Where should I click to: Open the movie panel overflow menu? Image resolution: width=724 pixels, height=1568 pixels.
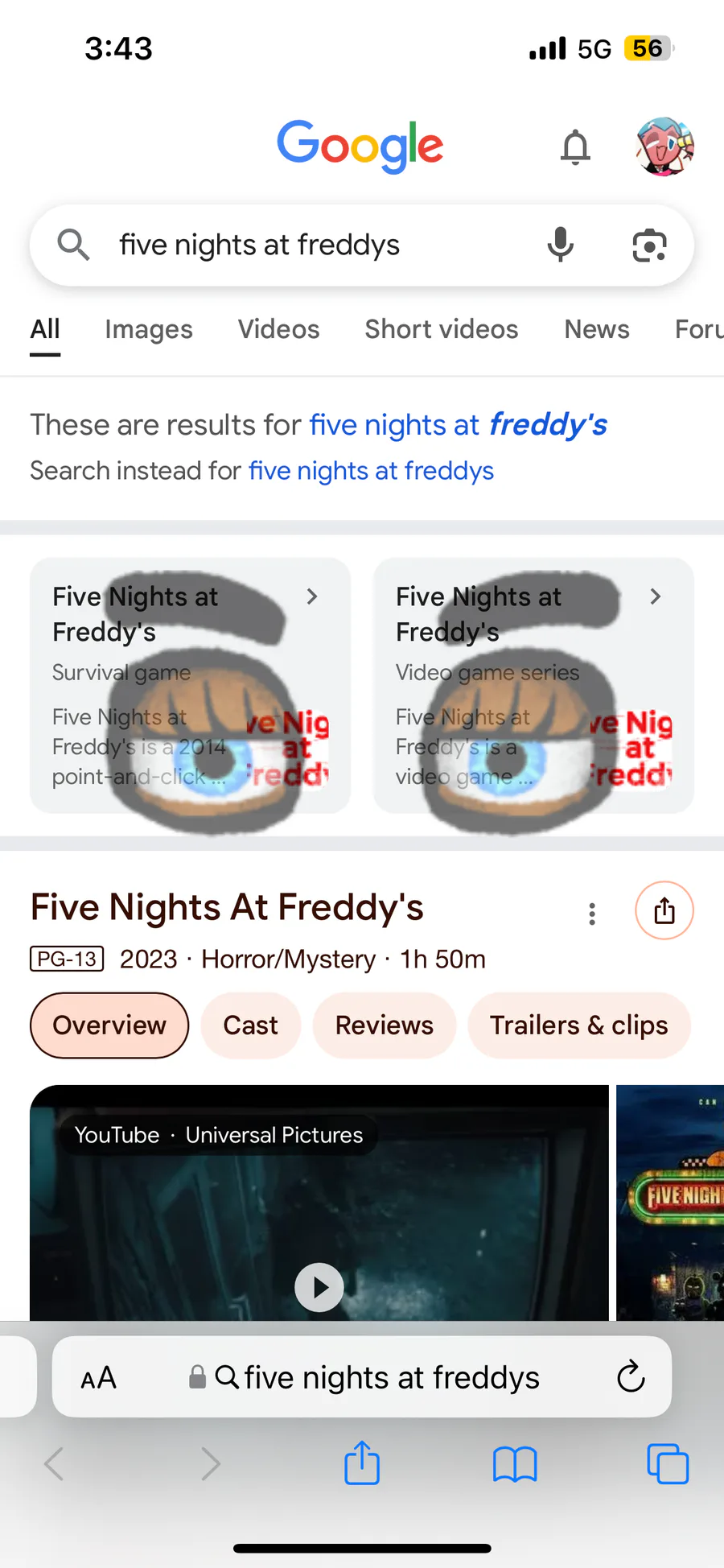(592, 914)
